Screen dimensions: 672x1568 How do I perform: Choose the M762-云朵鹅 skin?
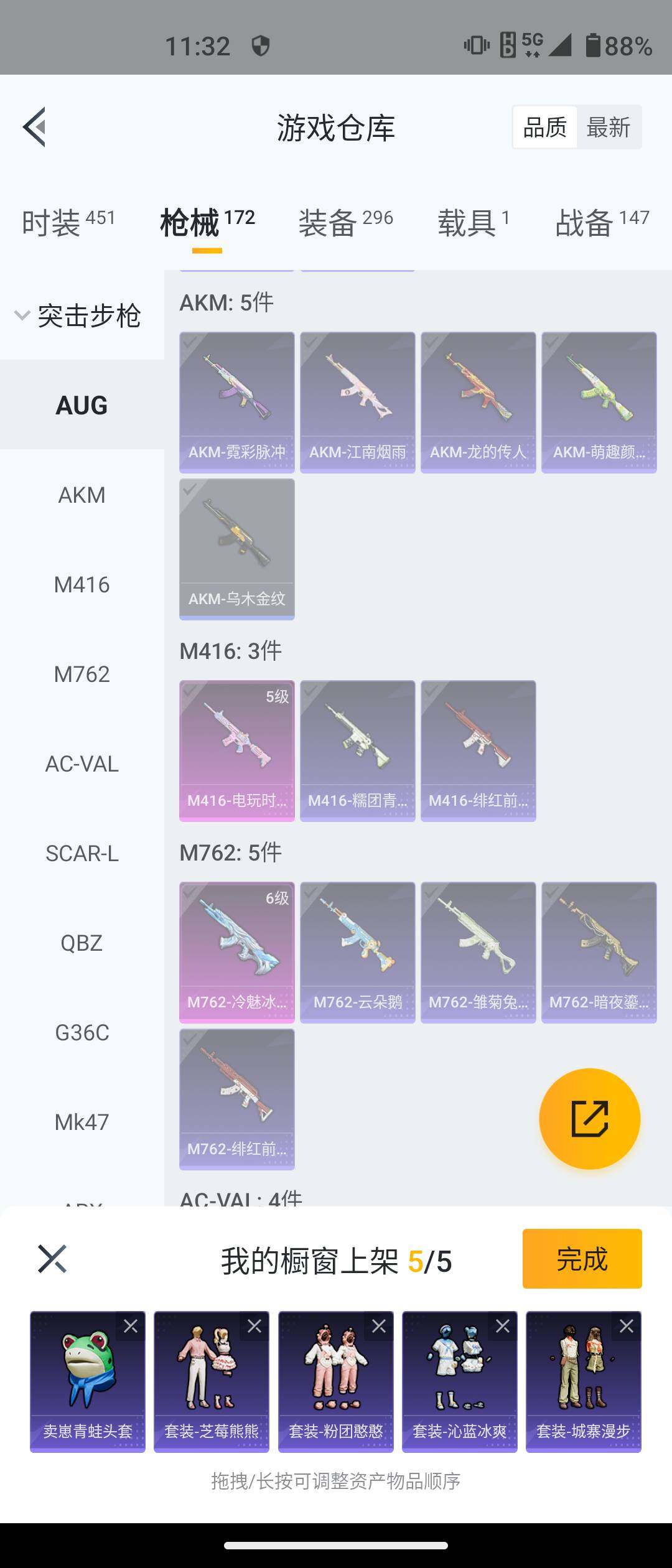point(357,952)
